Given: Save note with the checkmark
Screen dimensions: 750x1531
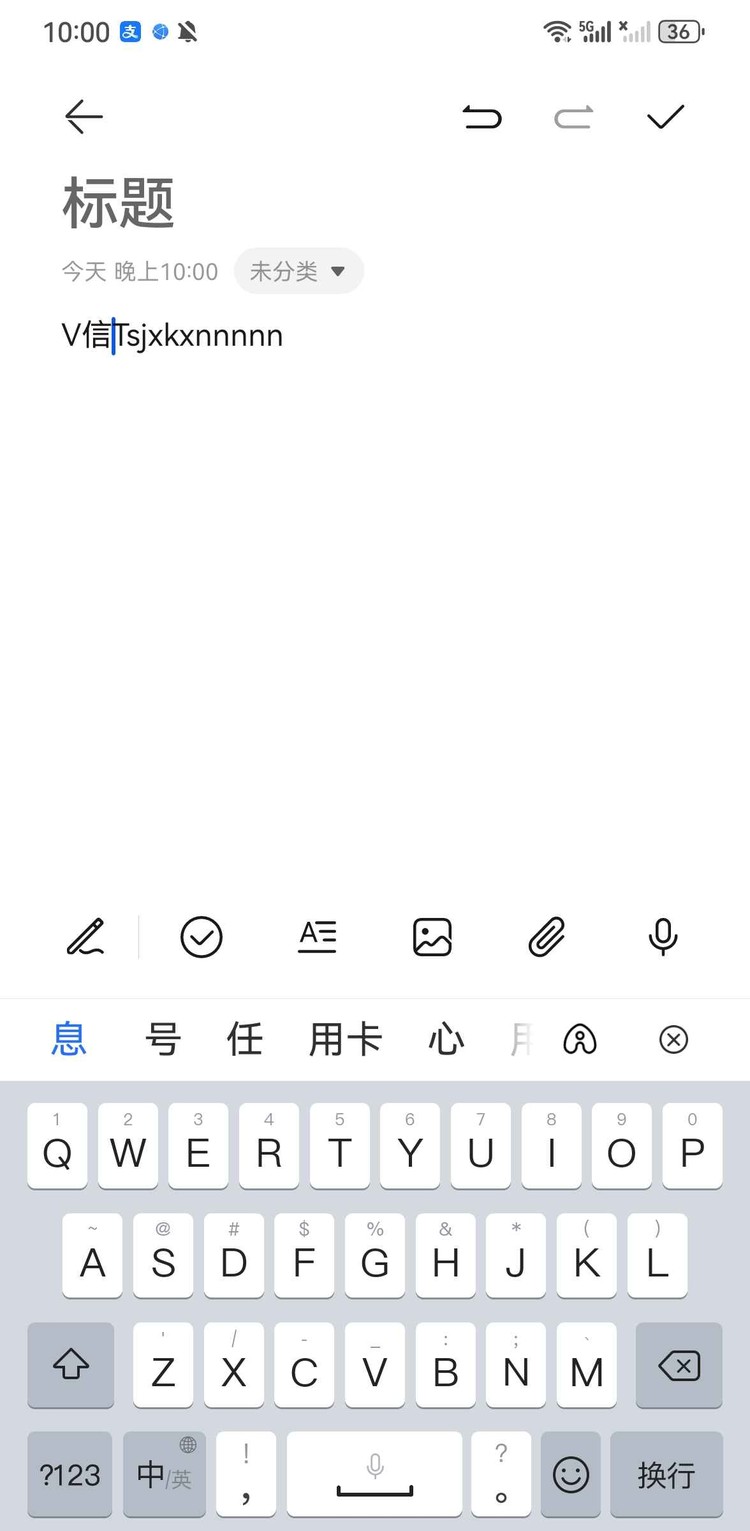Looking at the screenshot, I should click(665, 117).
